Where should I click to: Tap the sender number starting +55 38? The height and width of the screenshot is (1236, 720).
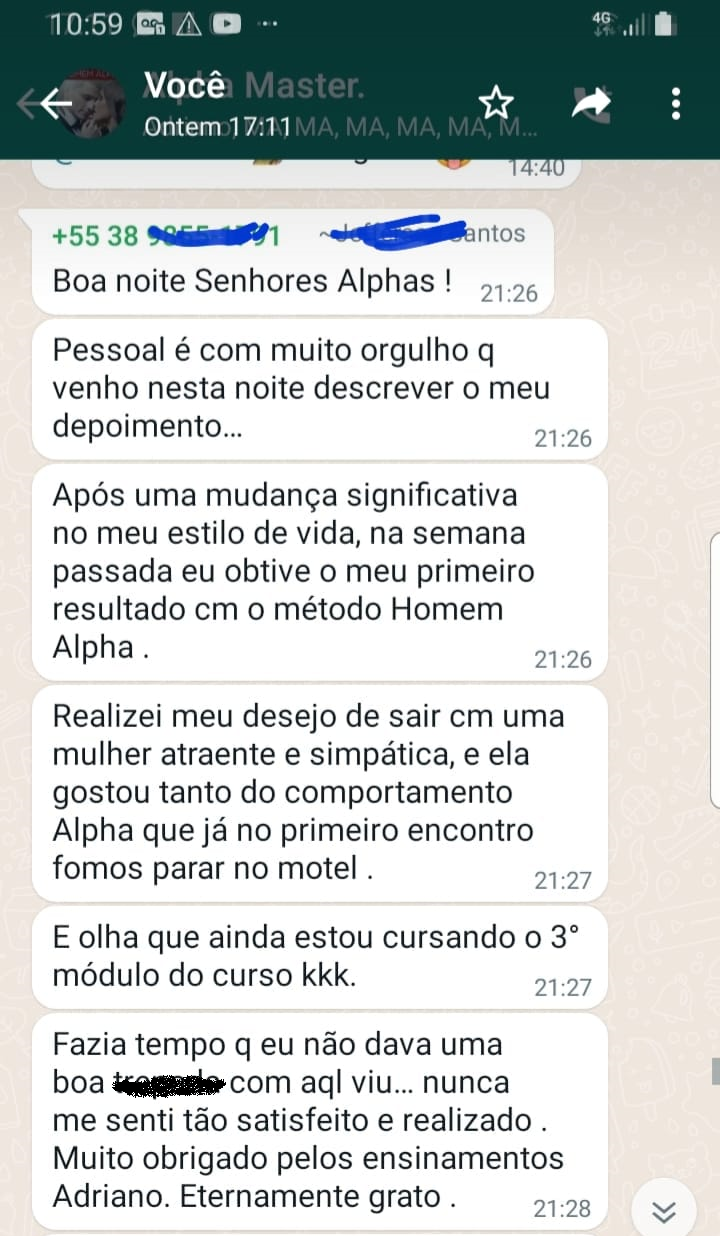[165, 236]
